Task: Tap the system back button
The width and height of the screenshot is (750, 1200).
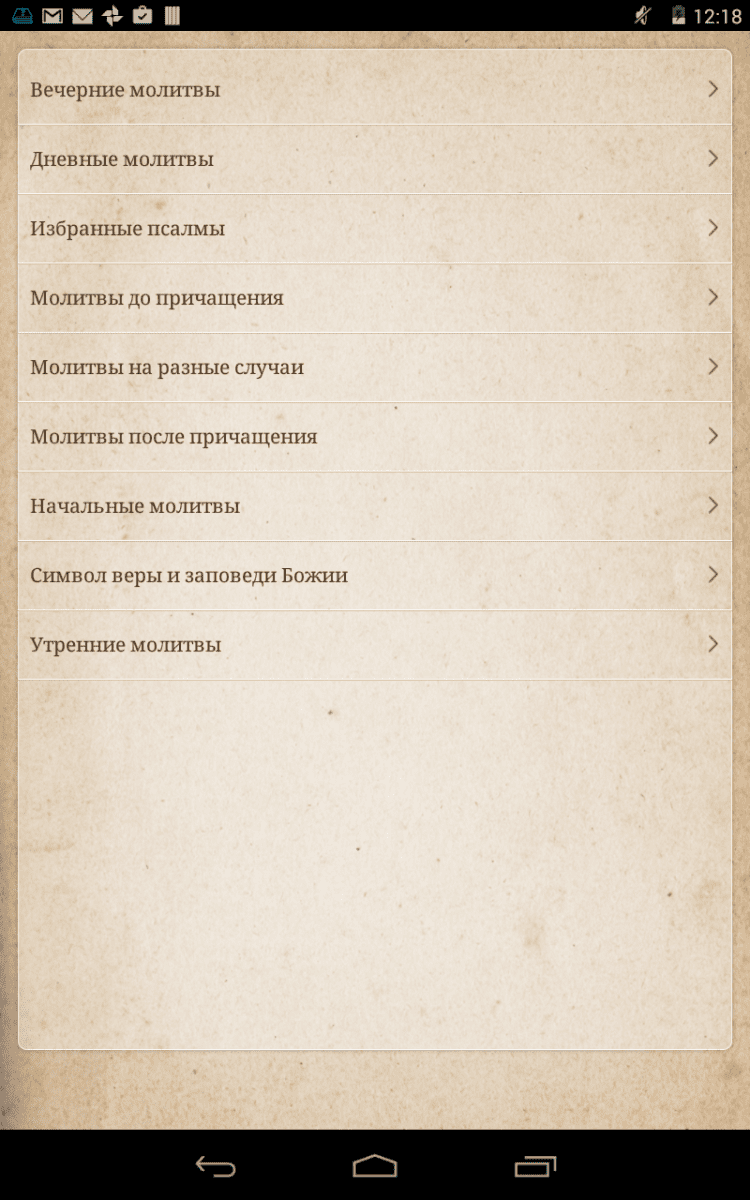Action: (x=215, y=1166)
